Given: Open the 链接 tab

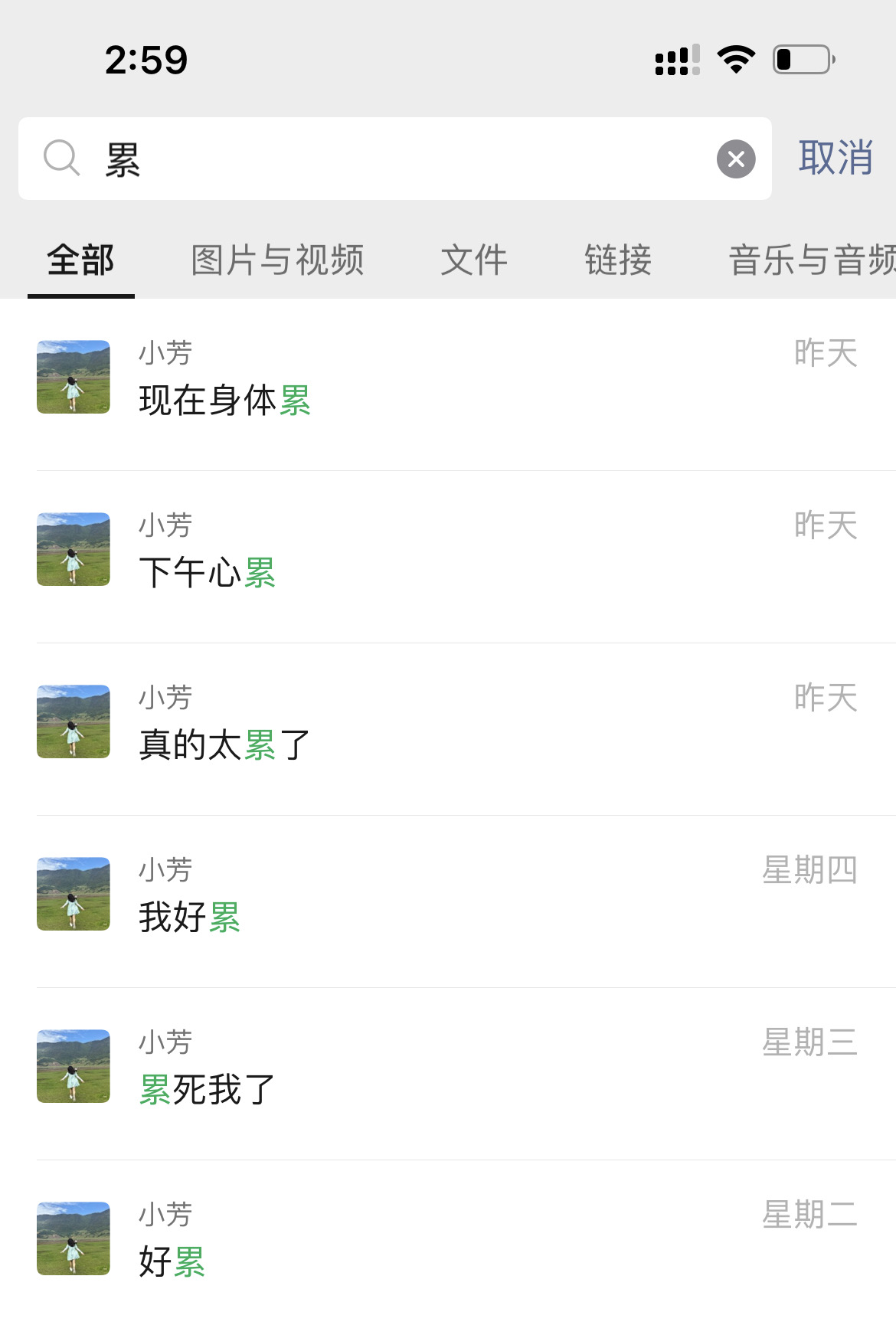Looking at the screenshot, I should click(x=618, y=260).
